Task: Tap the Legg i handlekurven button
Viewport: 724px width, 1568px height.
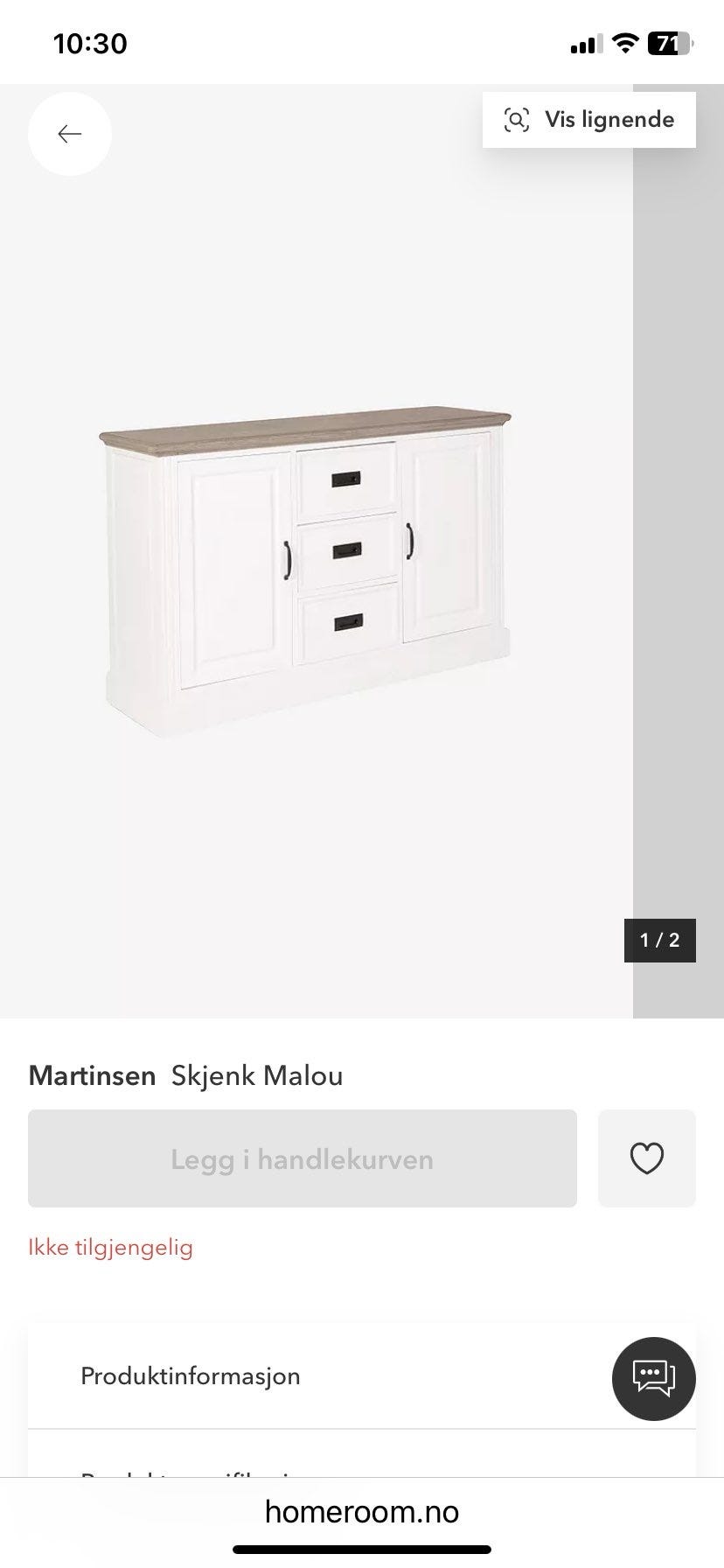Action: pos(303,1158)
